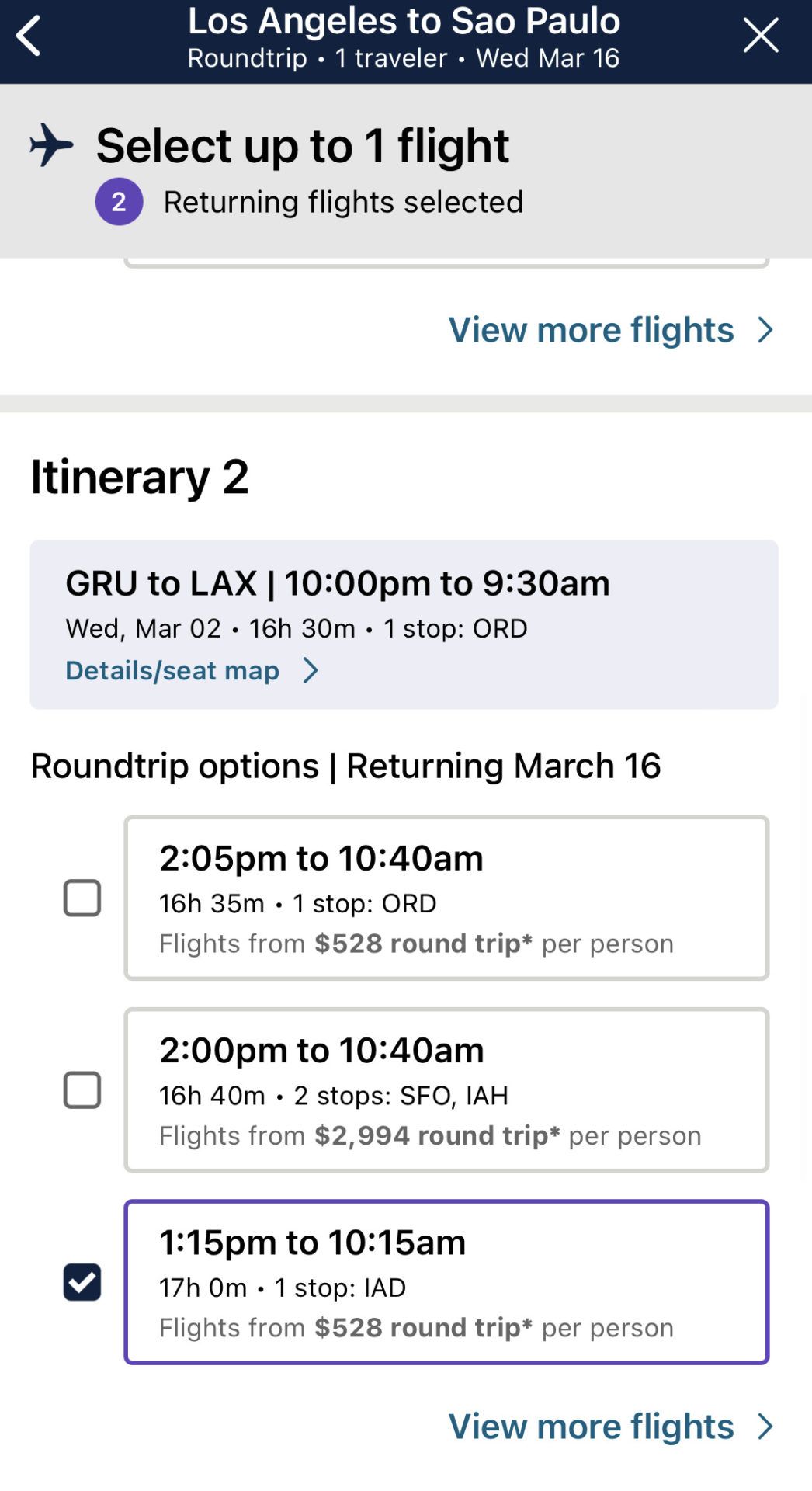Check the box for the 2:05pm flight
The height and width of the screenshot is (1491, 812).
point(82,898)
